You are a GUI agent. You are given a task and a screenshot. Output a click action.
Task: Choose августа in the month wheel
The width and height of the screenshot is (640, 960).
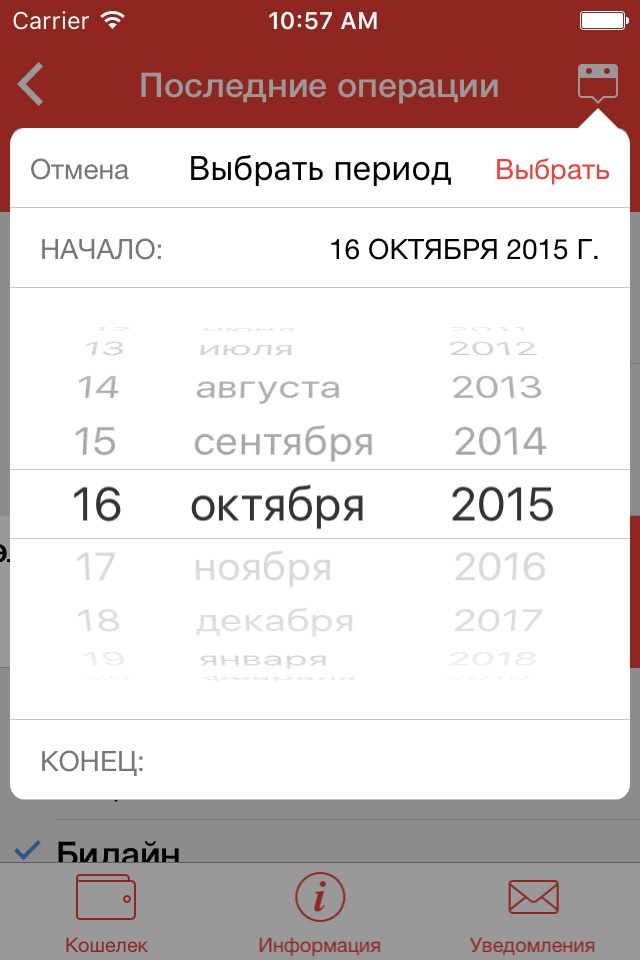(x=268, y=388)
